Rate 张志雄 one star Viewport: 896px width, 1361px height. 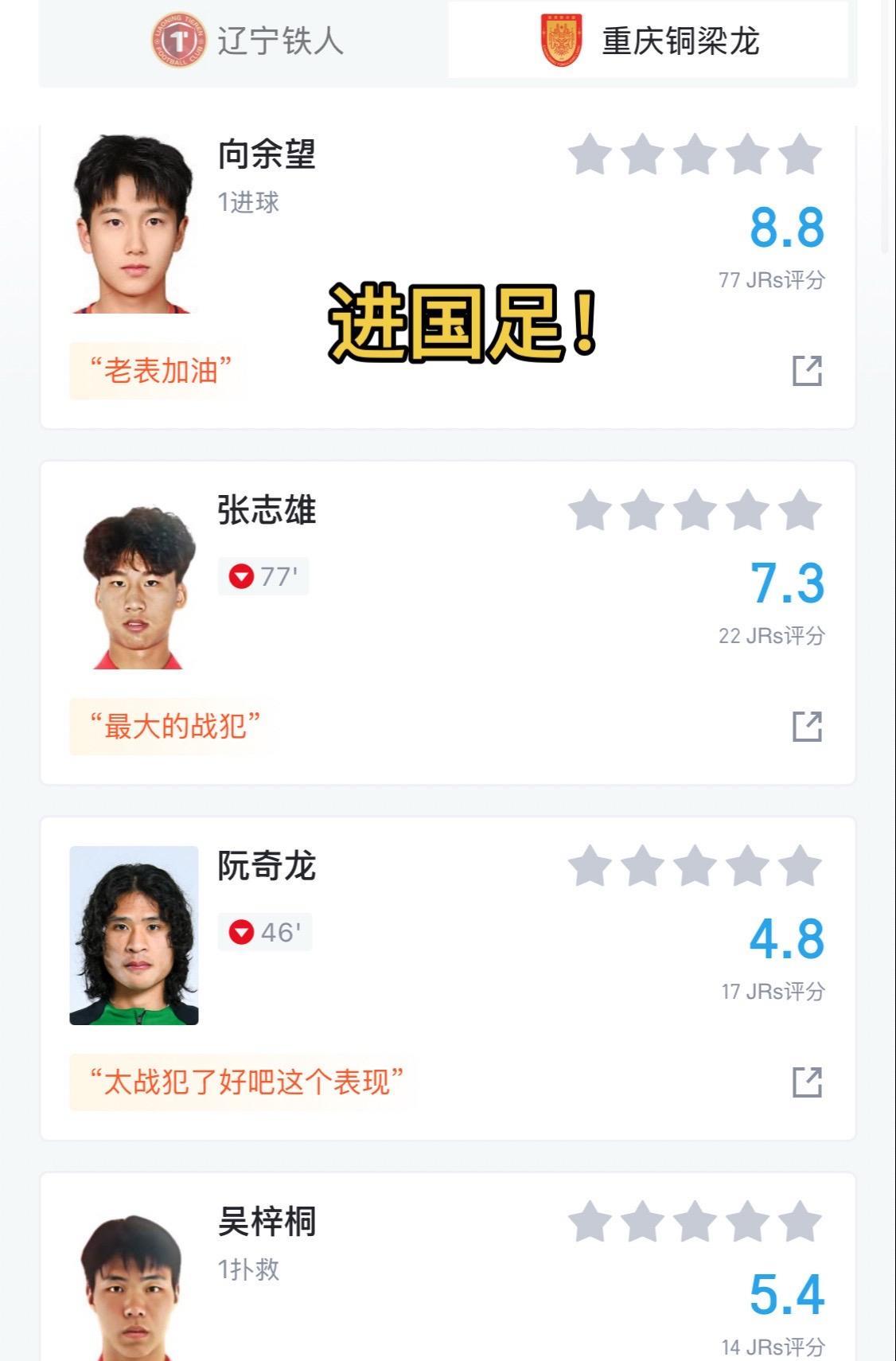pos(590,510)
